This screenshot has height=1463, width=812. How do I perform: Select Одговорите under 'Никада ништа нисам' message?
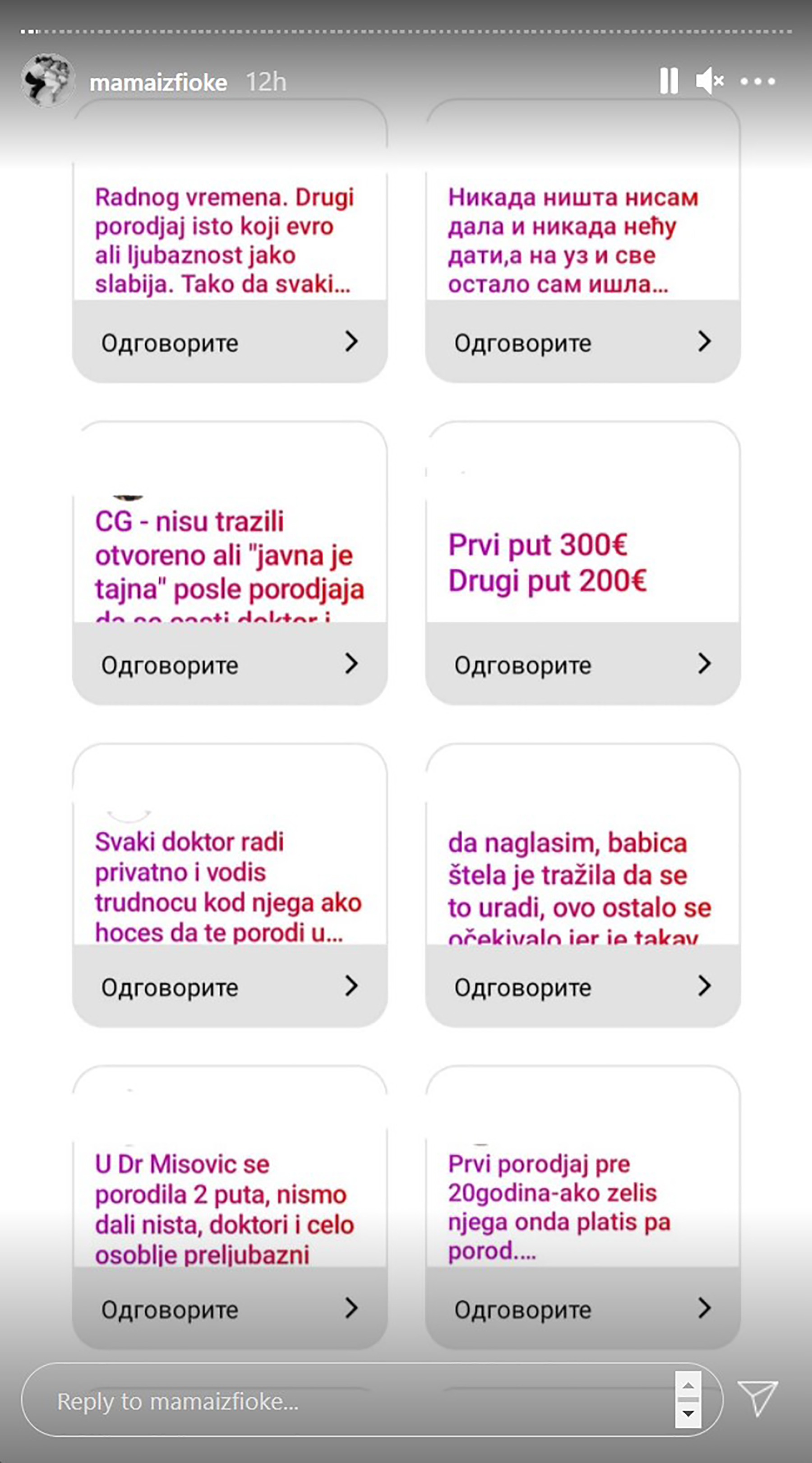pyautogui.click(x=521, y=343)
